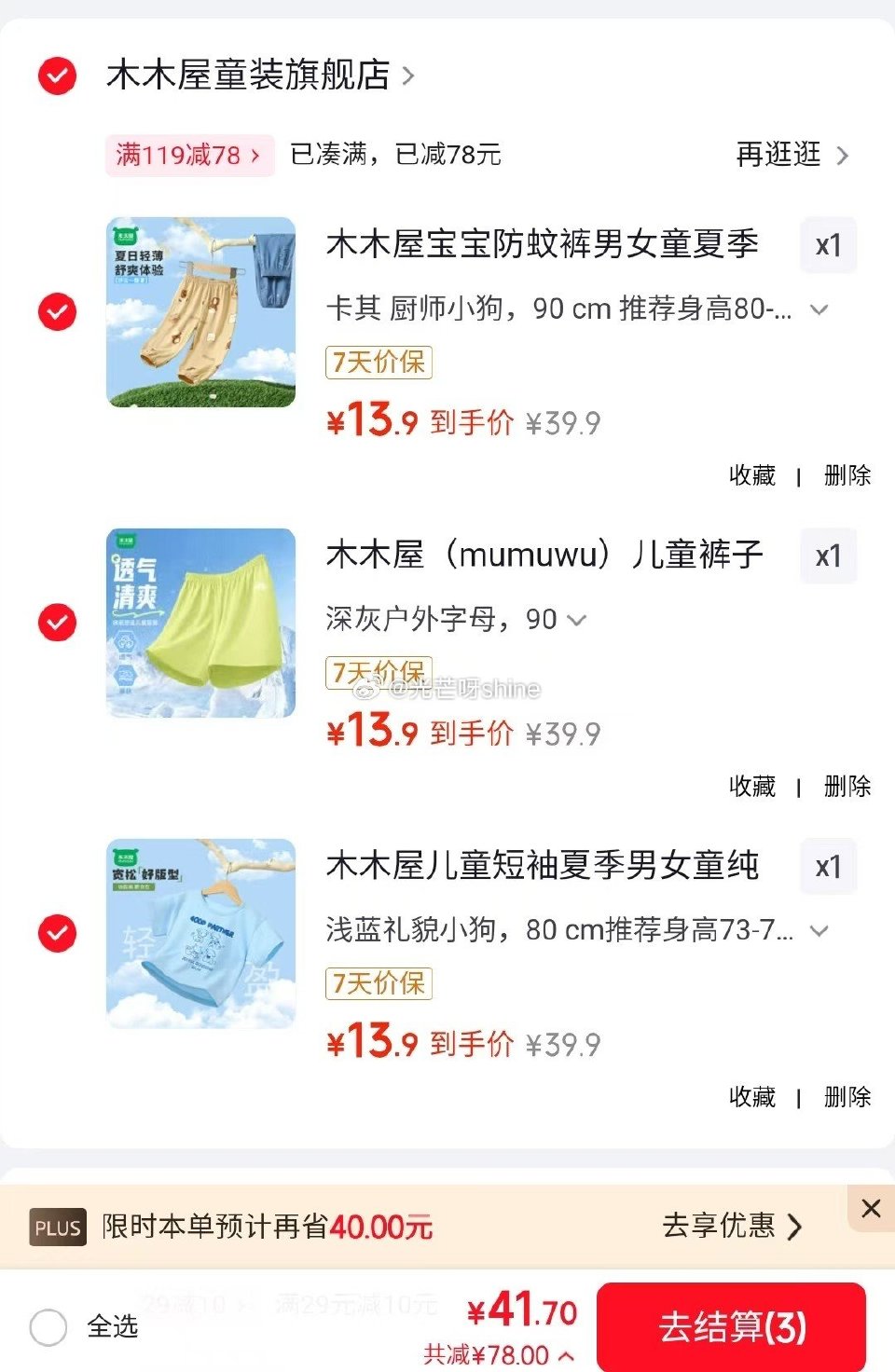Click the x1 quantity badge on 儿童裤子
The height and width of the screenshot is (1372, 895).
(828, 556)
